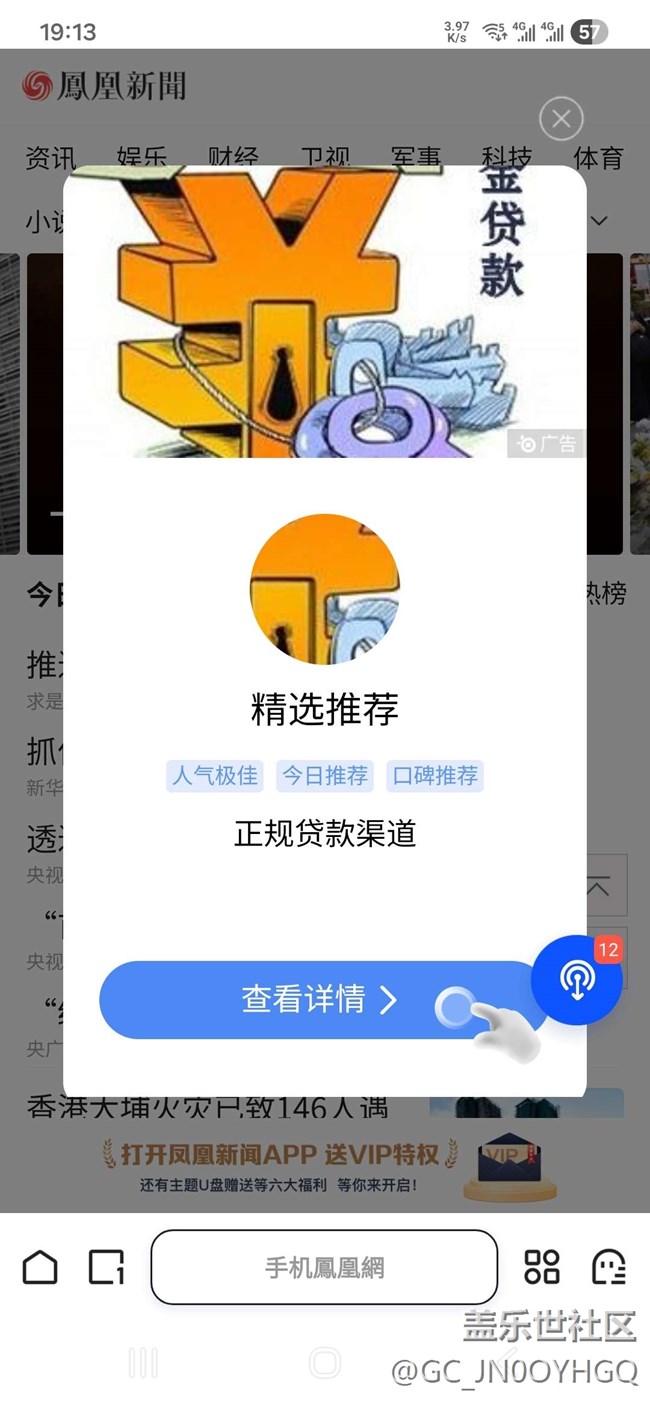Tap the 查看详情 button
This screenshot has height=1408, width=650.
(x=318, y=999)
